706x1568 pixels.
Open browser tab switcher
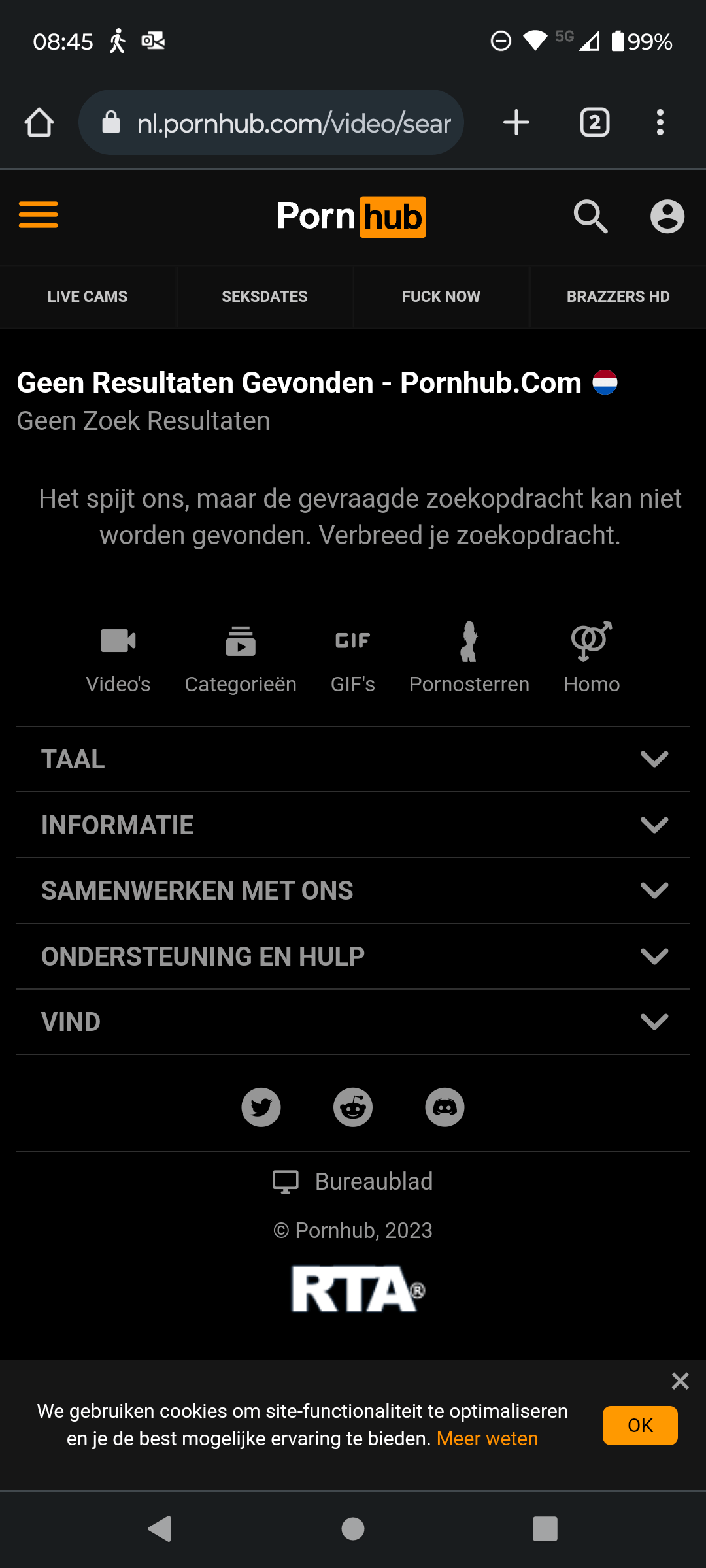(594, 123)
